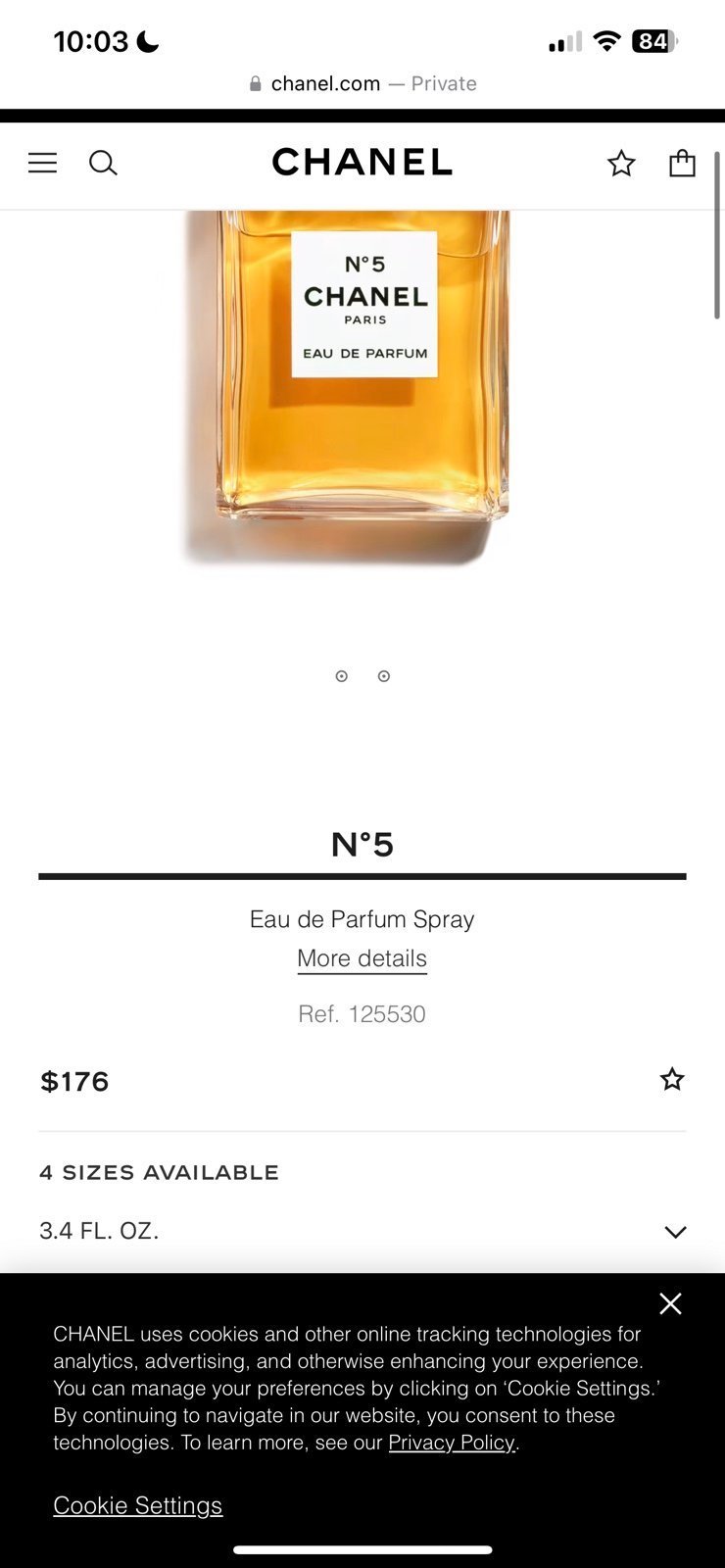The height and width of the screenshot is (1568, 725).
Task: Open the wishlist star in header
Action: 621,163
